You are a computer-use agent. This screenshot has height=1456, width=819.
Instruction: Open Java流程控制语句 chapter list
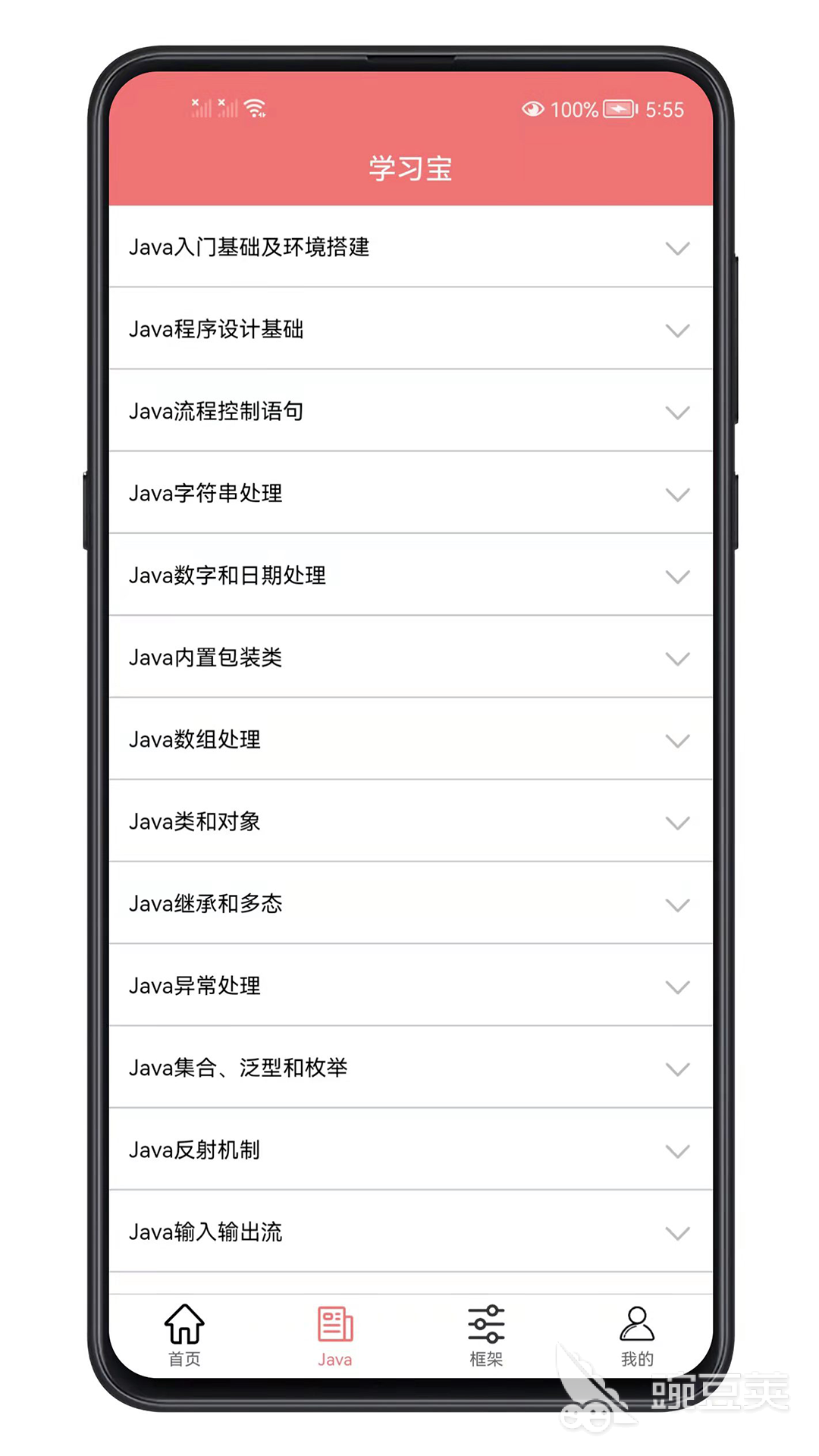[410, 411]
